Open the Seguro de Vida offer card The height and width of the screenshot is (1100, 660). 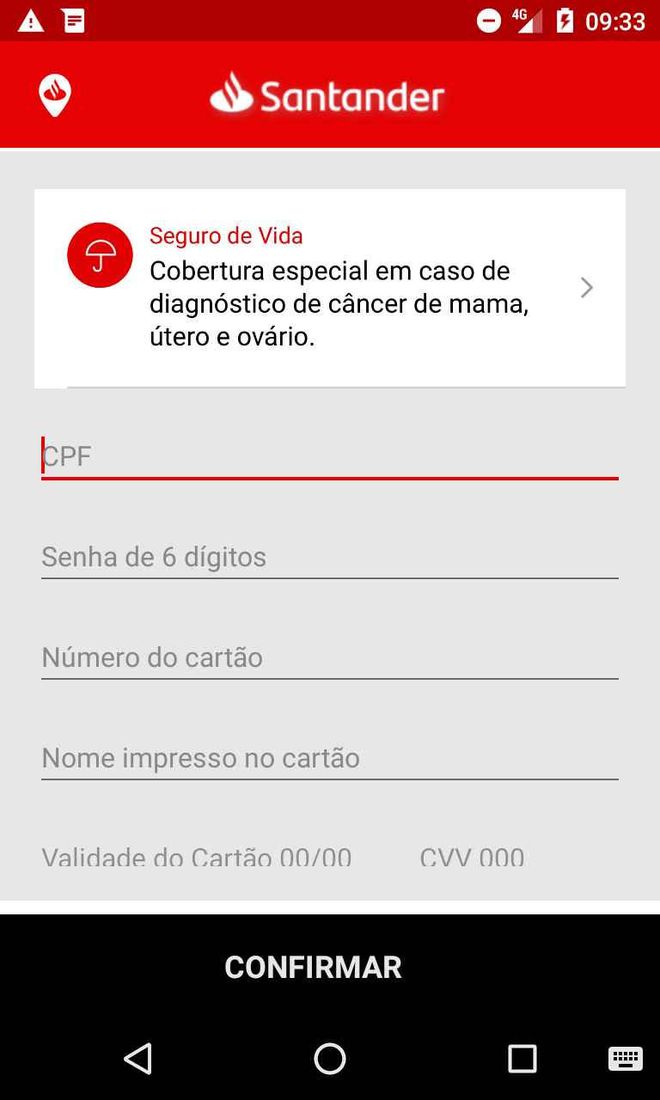(x=330, y=288)
